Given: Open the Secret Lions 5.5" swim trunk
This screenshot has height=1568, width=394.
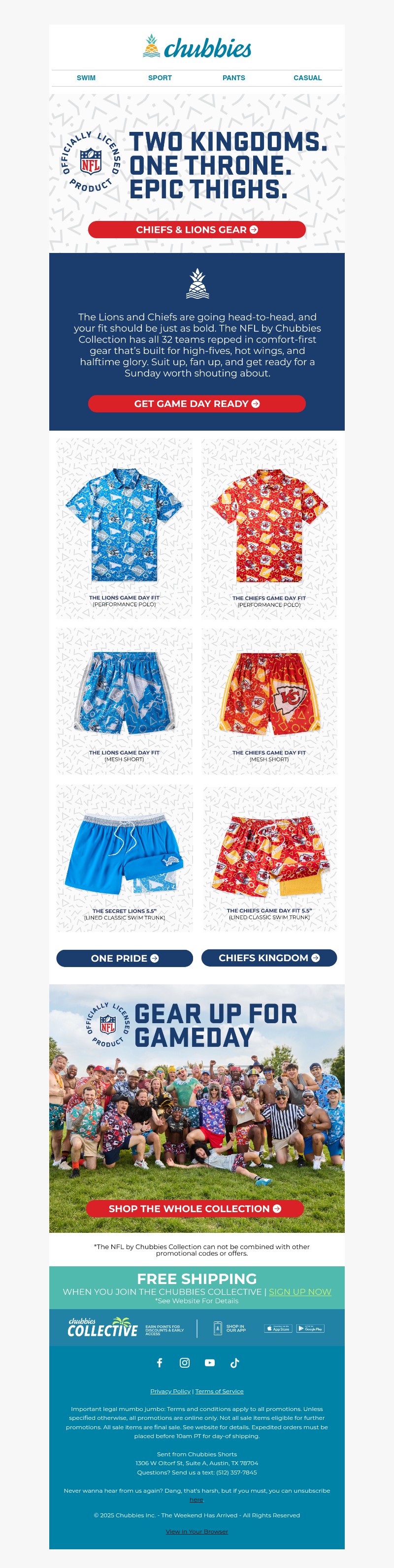Looking at the screenshot, I should click(124, 858).
